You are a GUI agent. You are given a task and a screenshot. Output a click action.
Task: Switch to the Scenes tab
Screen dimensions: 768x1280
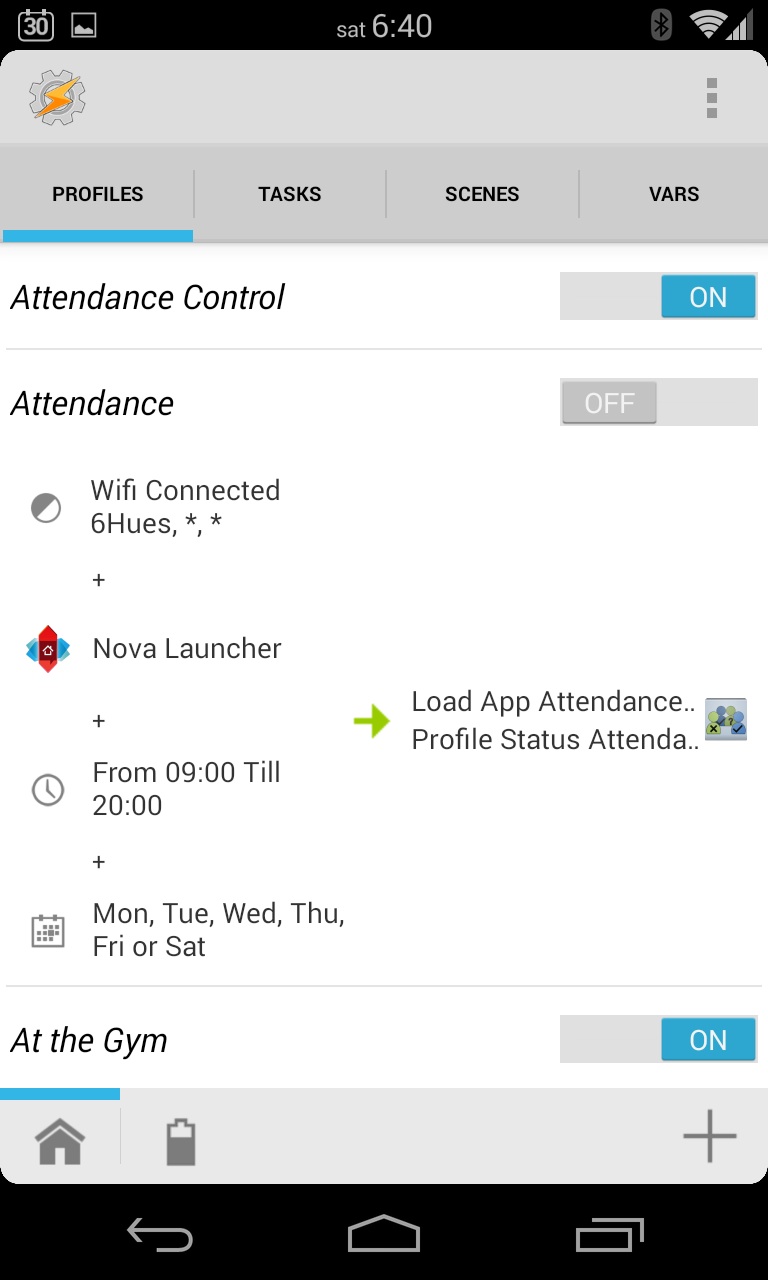point(482,194)
